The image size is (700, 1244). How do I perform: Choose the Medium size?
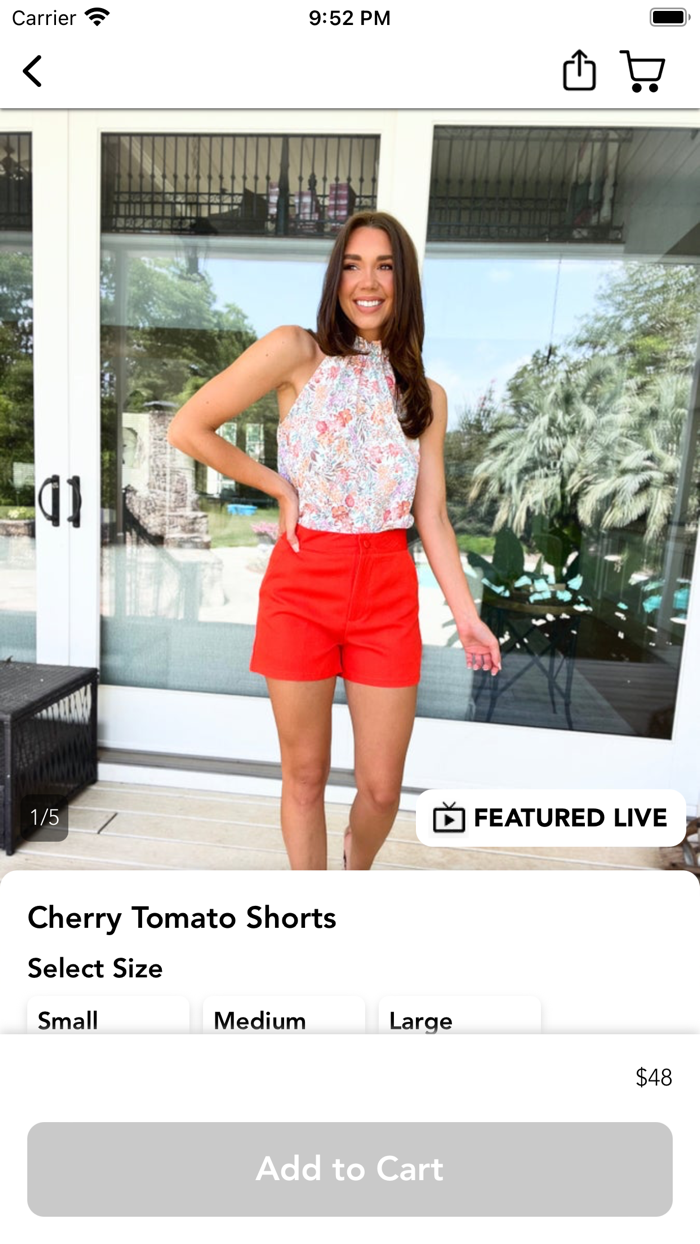pyautogui.click(x=284, y=1015)
